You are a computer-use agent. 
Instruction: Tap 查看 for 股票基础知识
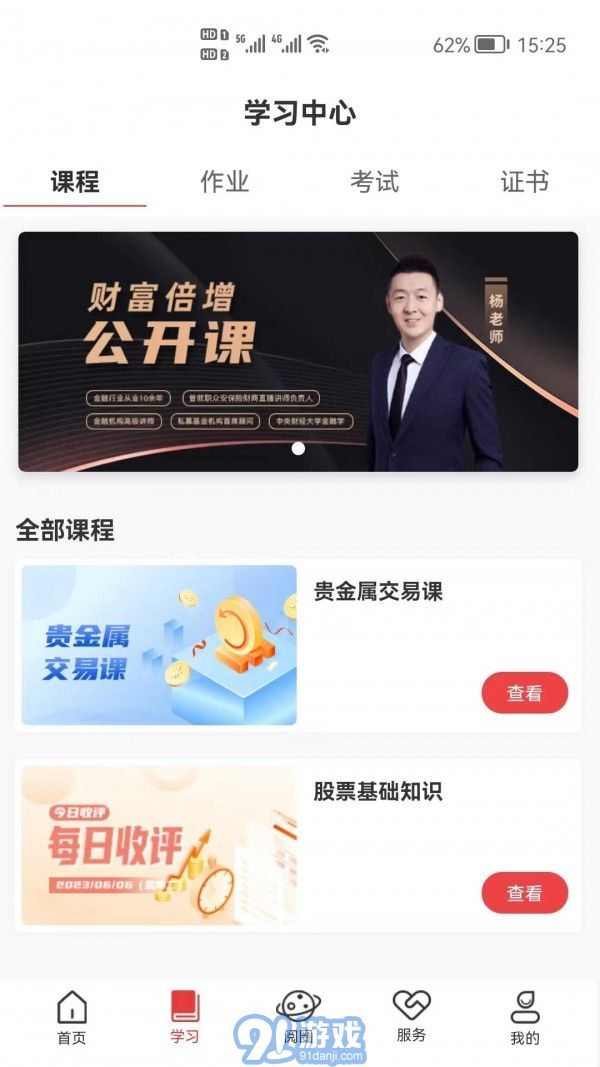524,893
